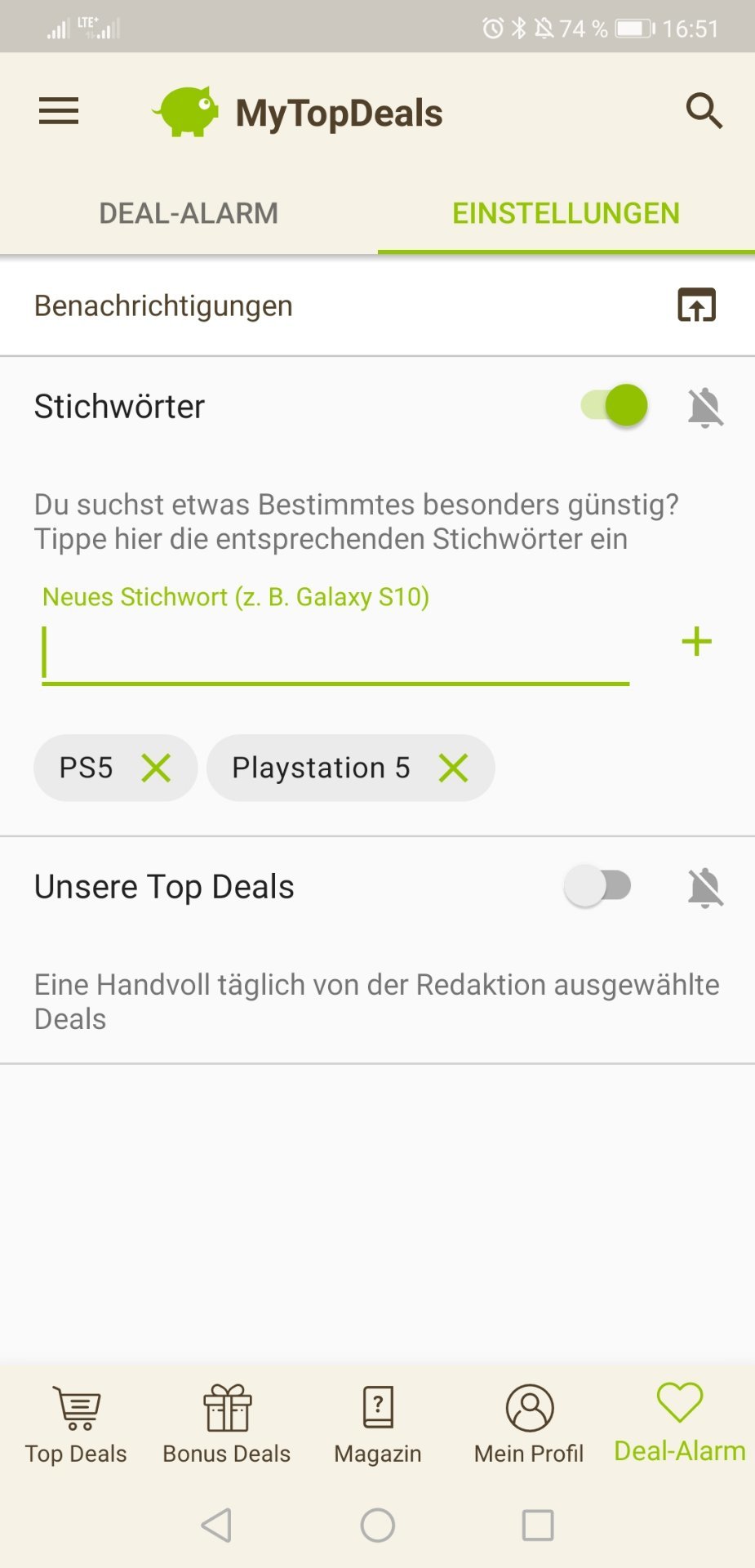
Task: Go to the phone's home screen
Action: click(x=377, y=1525)
